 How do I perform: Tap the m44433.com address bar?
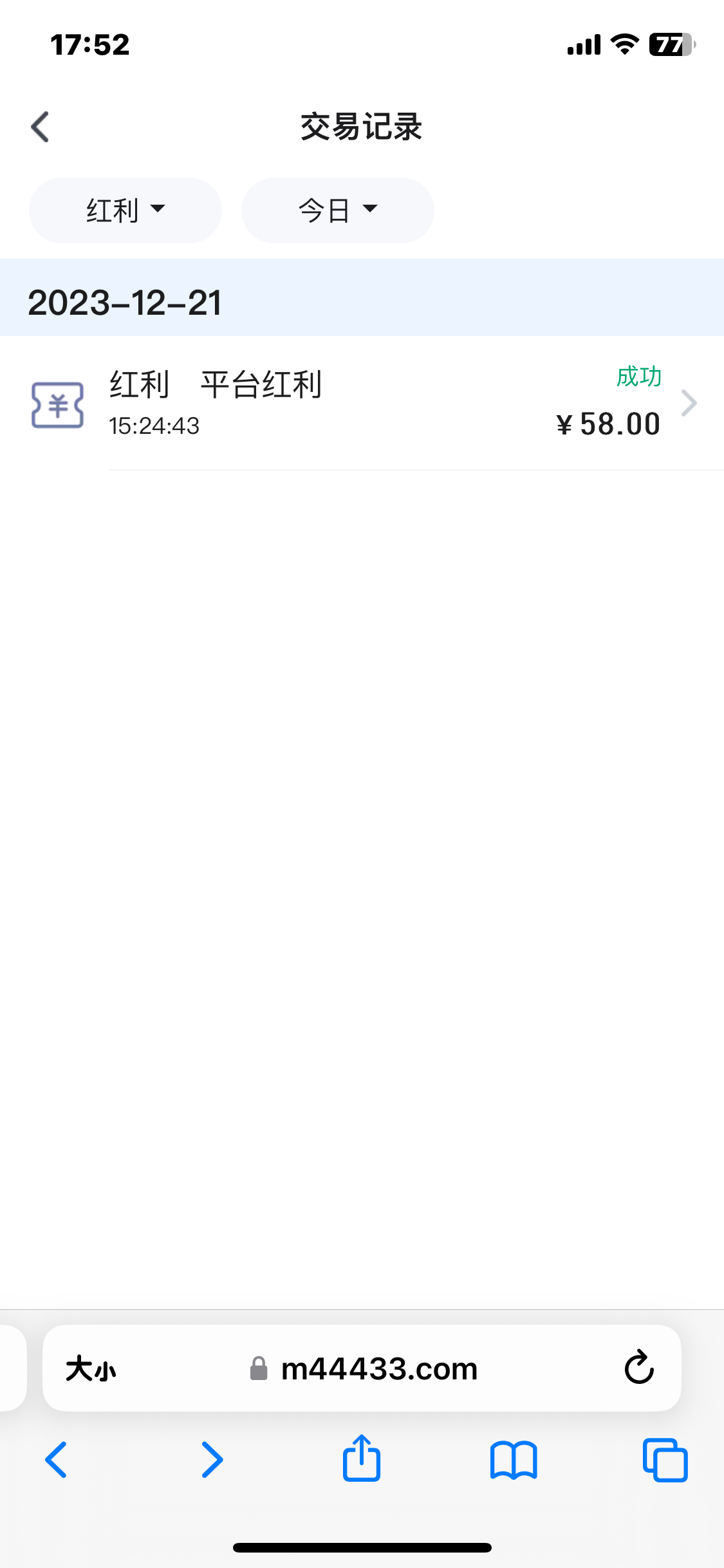tap(378, 1368)
